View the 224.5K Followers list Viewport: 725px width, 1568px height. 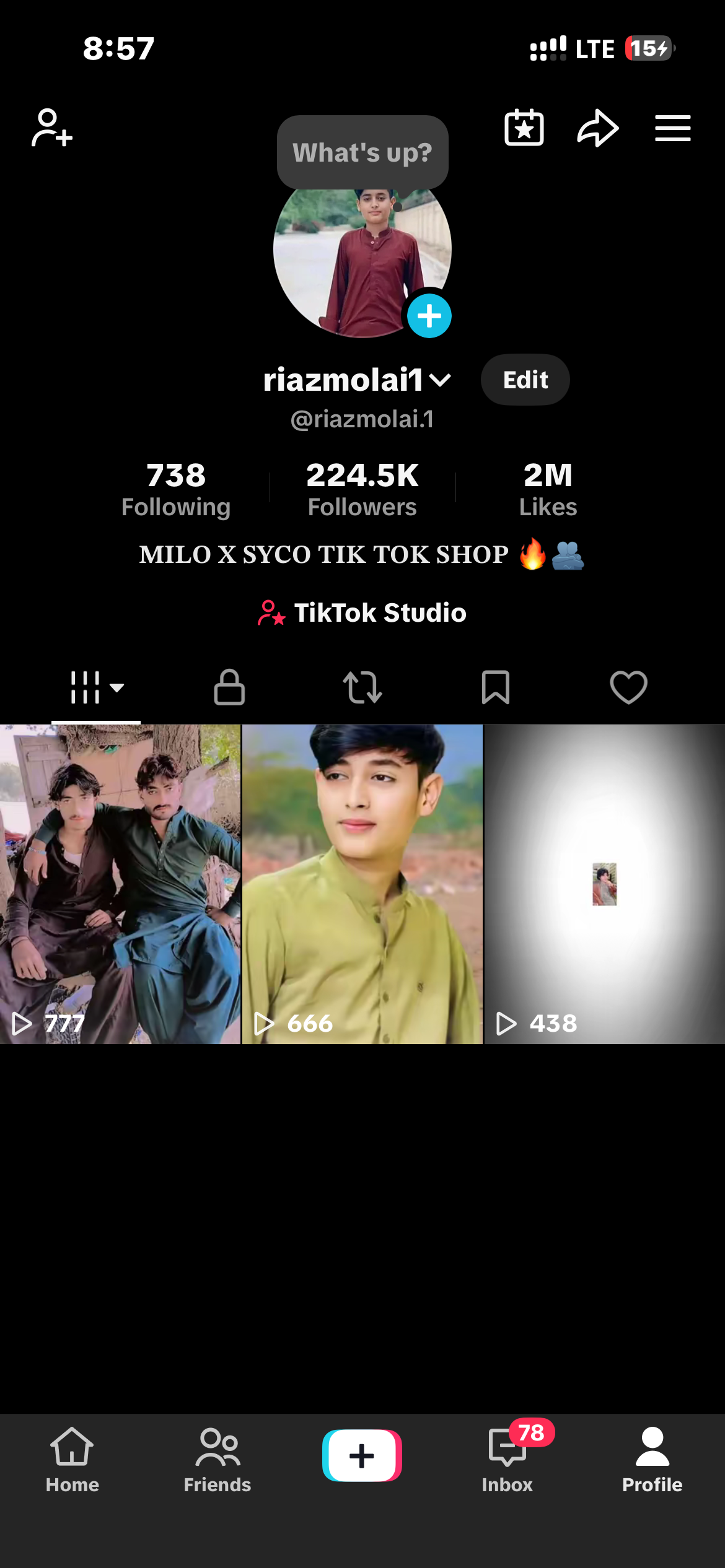(362, 489)
